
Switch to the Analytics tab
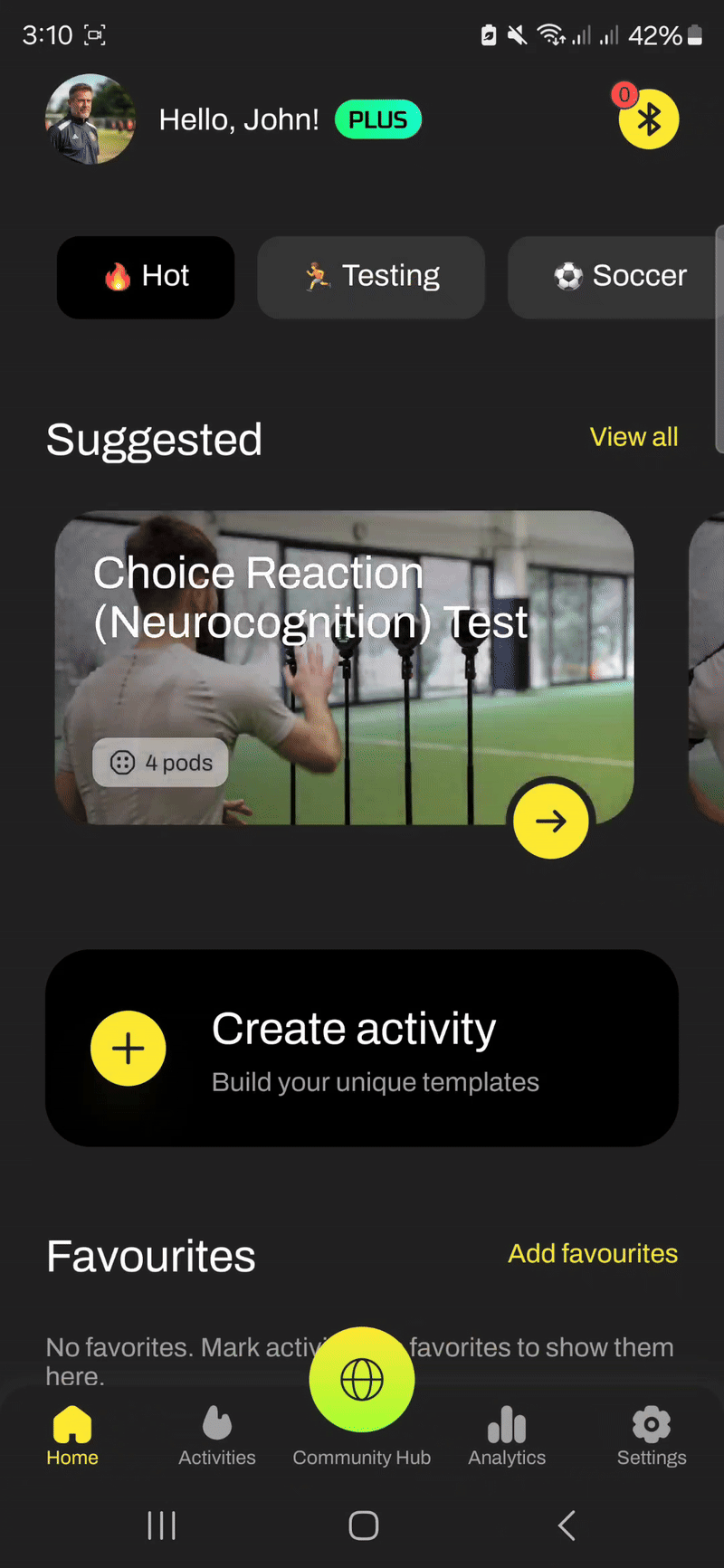[507, 1436]
